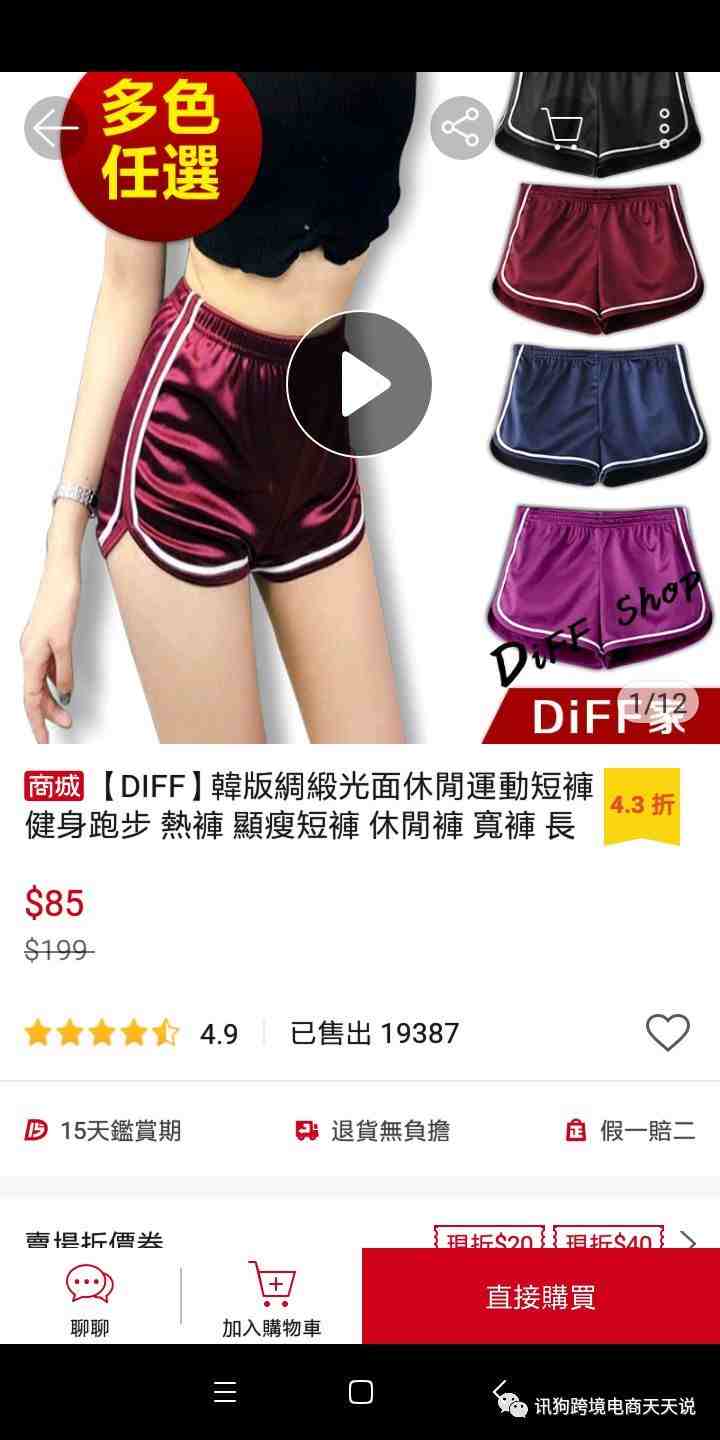720x1440 pixels.
Task: Tap 直接購買 to buy now
Action: 540,1297
